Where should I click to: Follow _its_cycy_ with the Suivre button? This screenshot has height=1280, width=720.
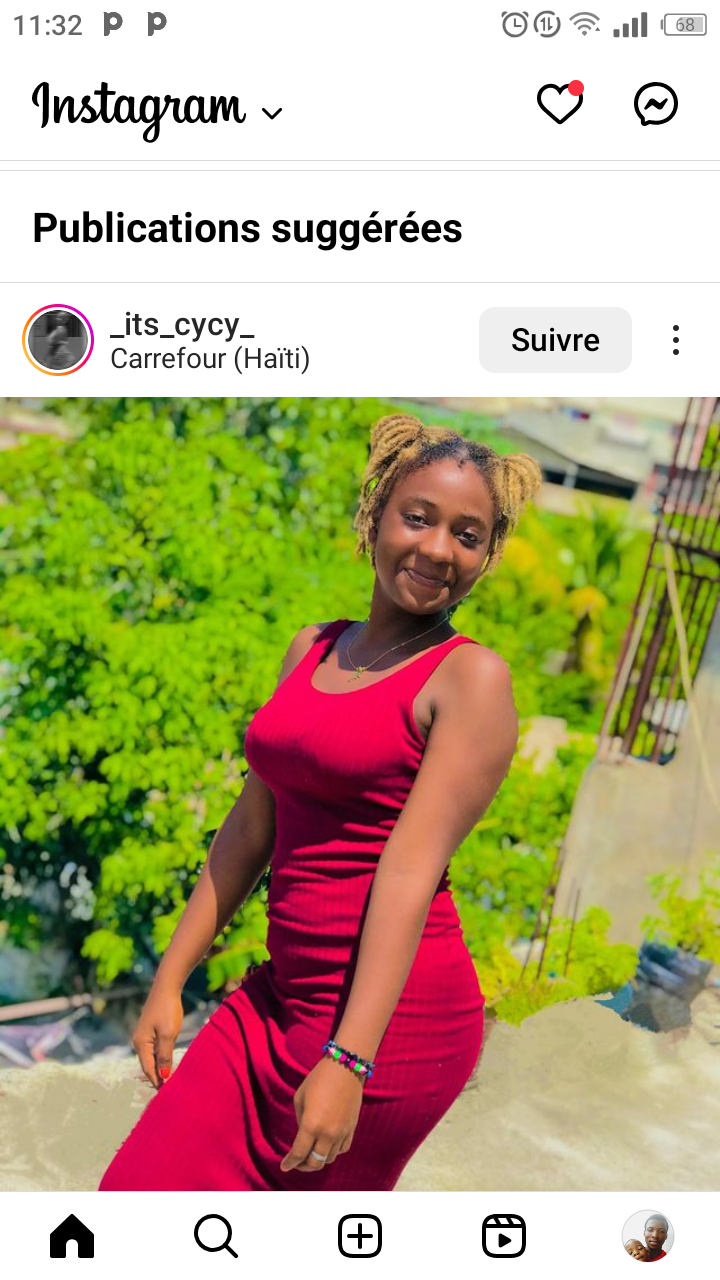555,340
